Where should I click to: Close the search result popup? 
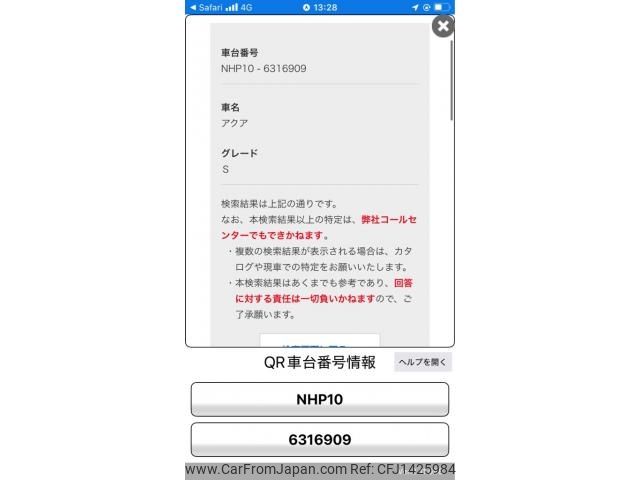442,27
